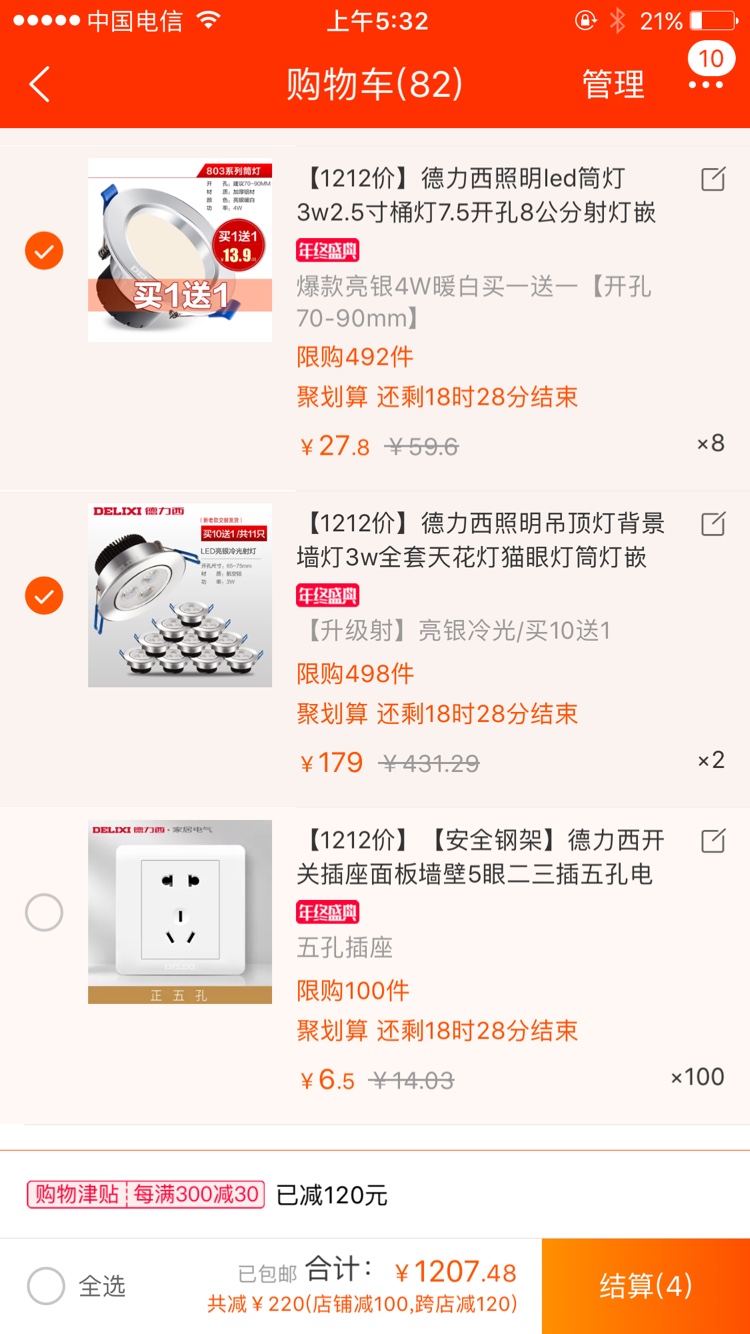Check the 全选 select-all box
Image resolution: width=750 pixels, height=1334 pixels.
coord(46,1286)
